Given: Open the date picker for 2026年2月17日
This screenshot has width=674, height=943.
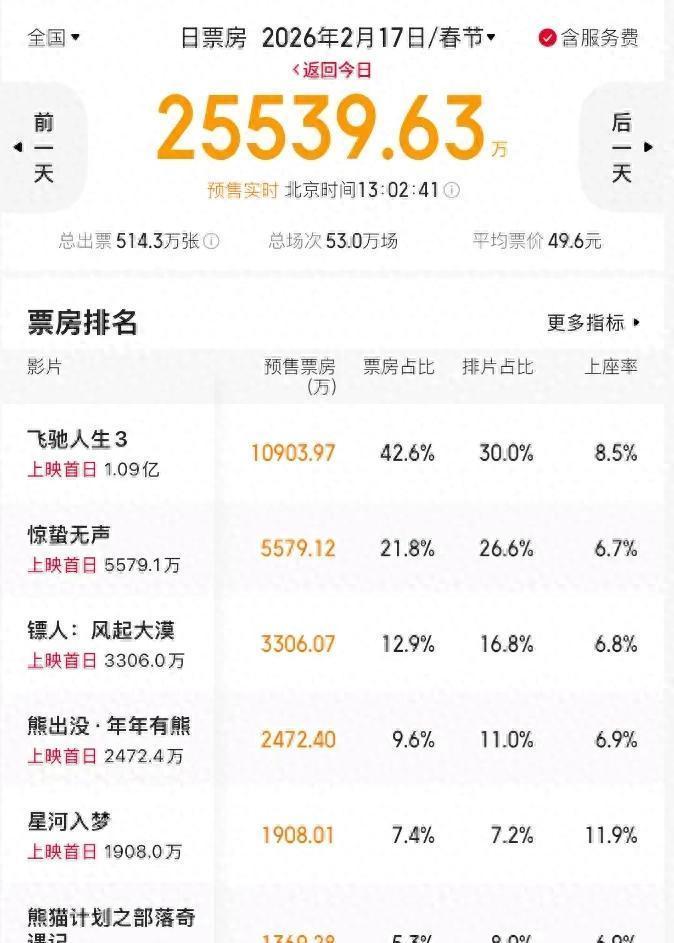Looking at the screenshot, I should tap(378, 38).
